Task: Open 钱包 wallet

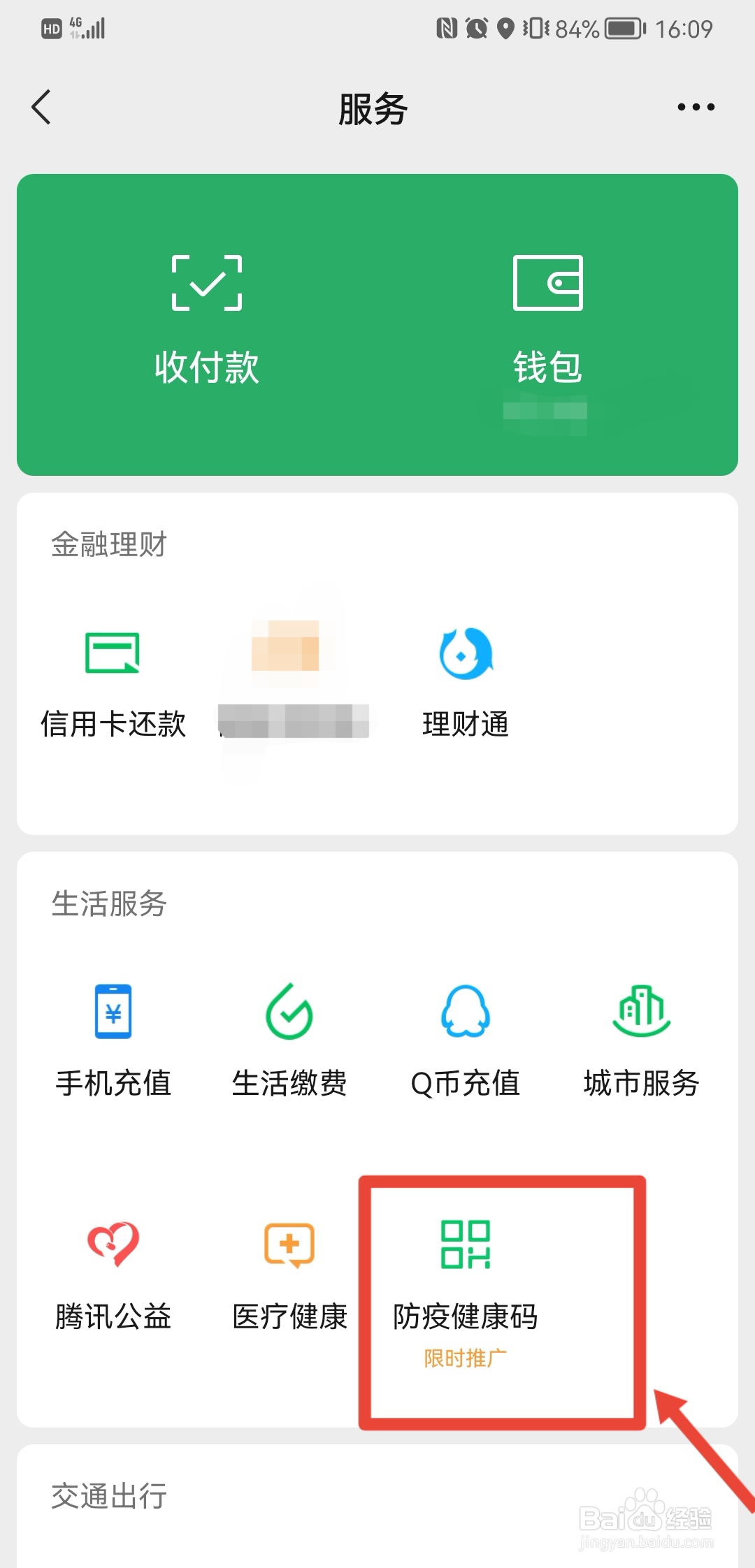Action: (x=547, y=321)
